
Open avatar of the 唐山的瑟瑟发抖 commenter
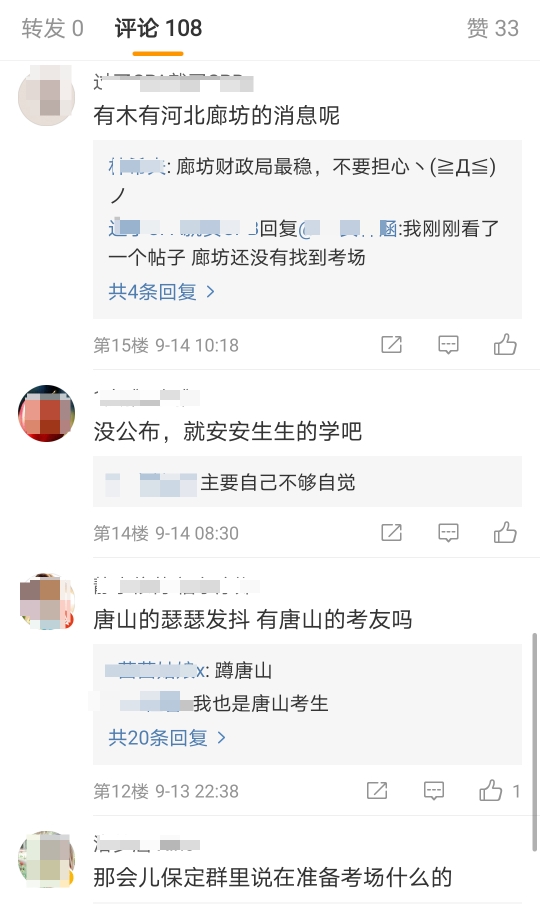click(x=47, y=601)
